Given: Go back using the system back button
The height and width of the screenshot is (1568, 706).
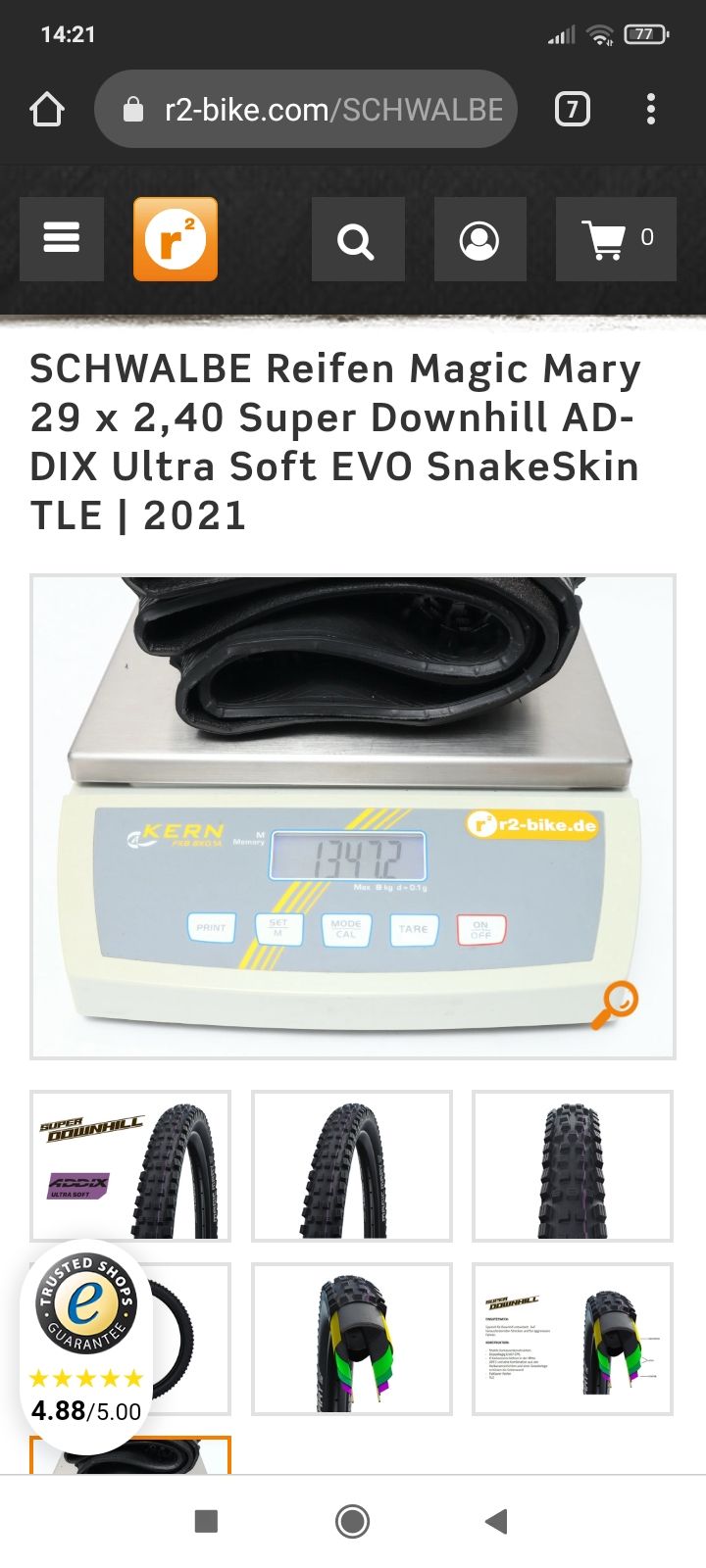Looking at the screenshot, I should click(497, 1521).
